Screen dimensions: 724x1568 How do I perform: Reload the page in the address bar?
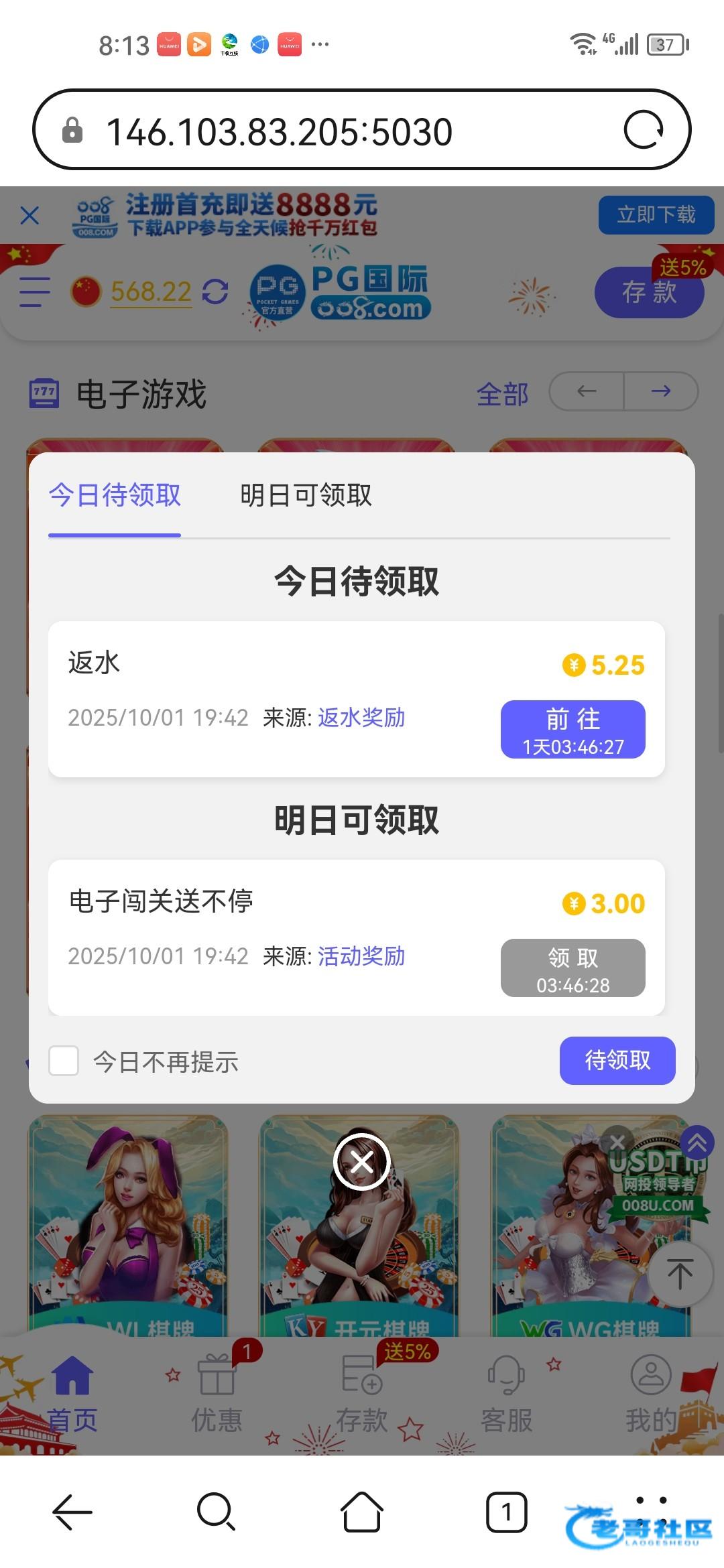pos(644,130)
